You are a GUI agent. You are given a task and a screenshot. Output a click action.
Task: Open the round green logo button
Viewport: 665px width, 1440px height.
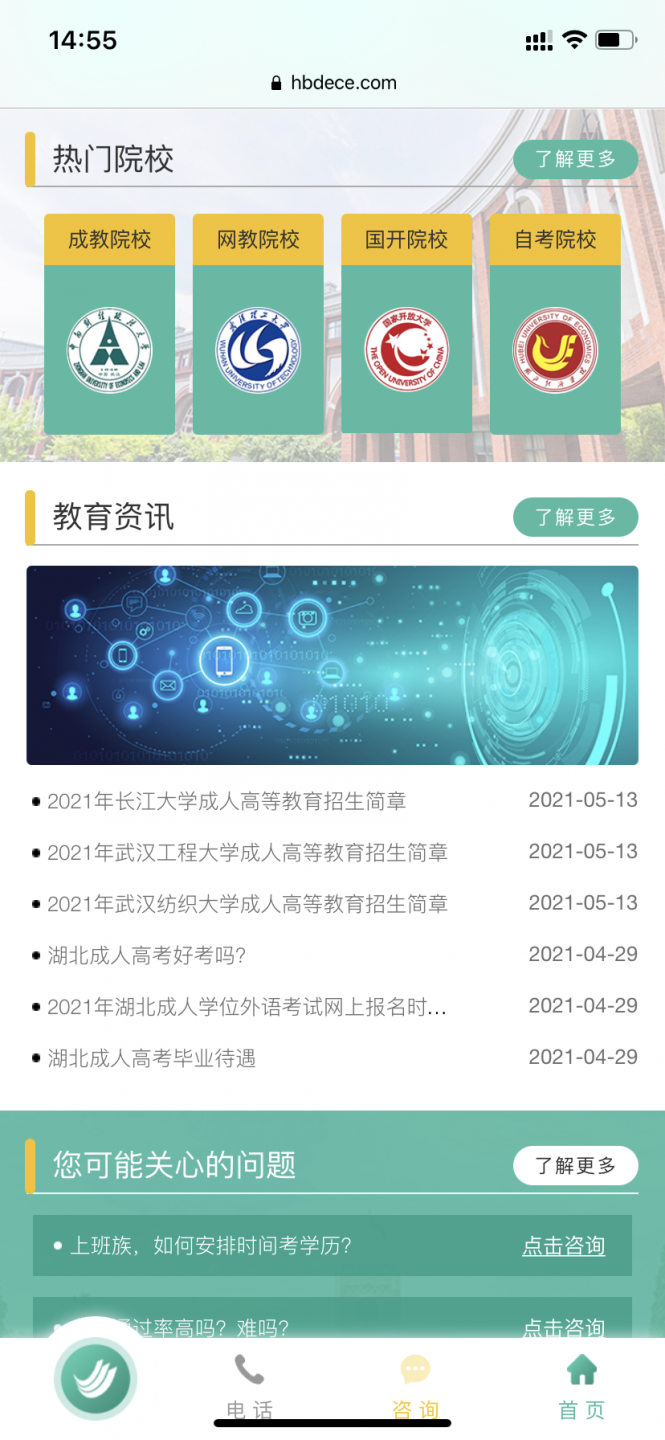point(95,1378)
